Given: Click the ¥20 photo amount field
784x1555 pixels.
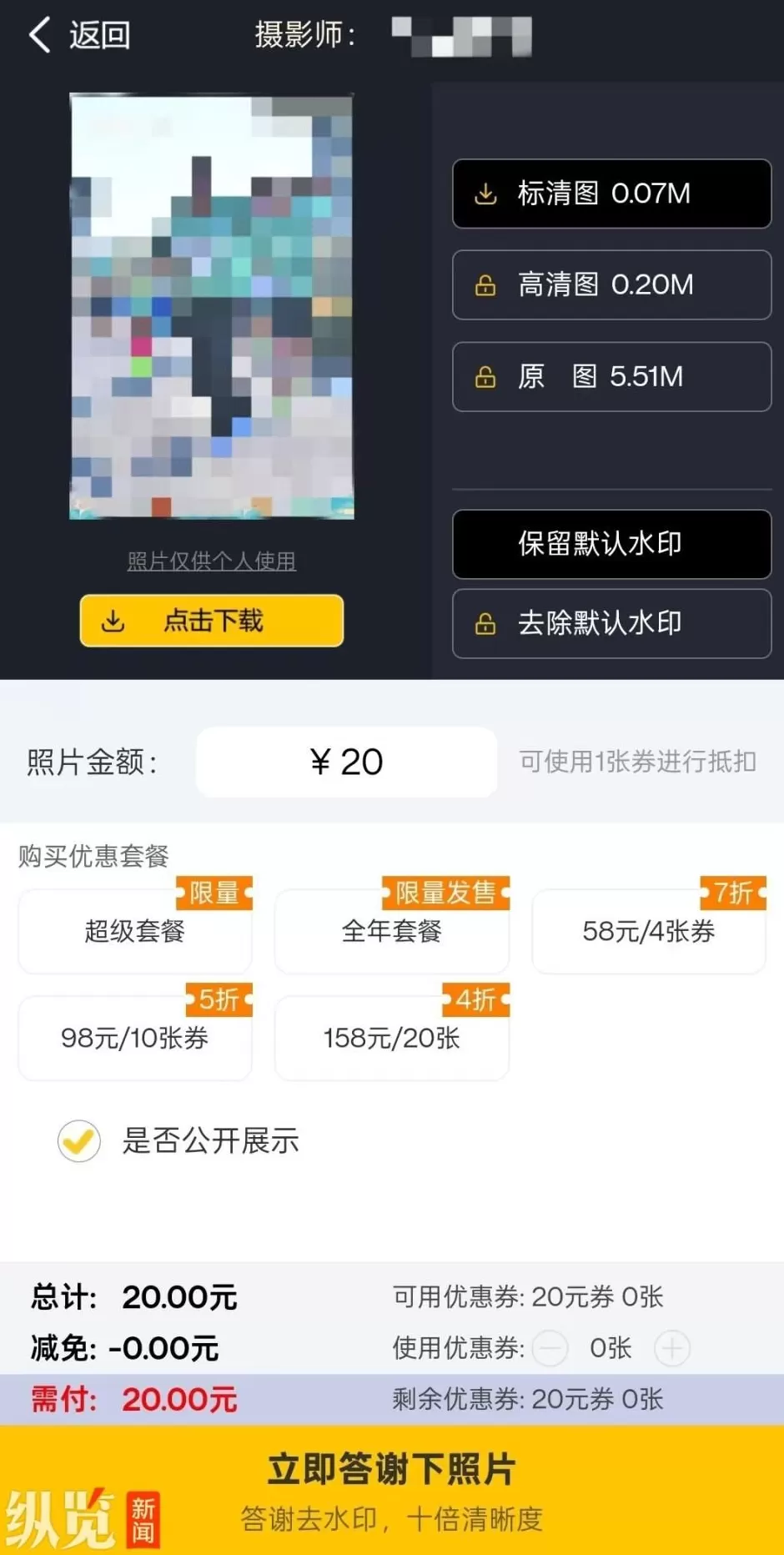Looking at the screenshot, I should [x=344, y=761].
